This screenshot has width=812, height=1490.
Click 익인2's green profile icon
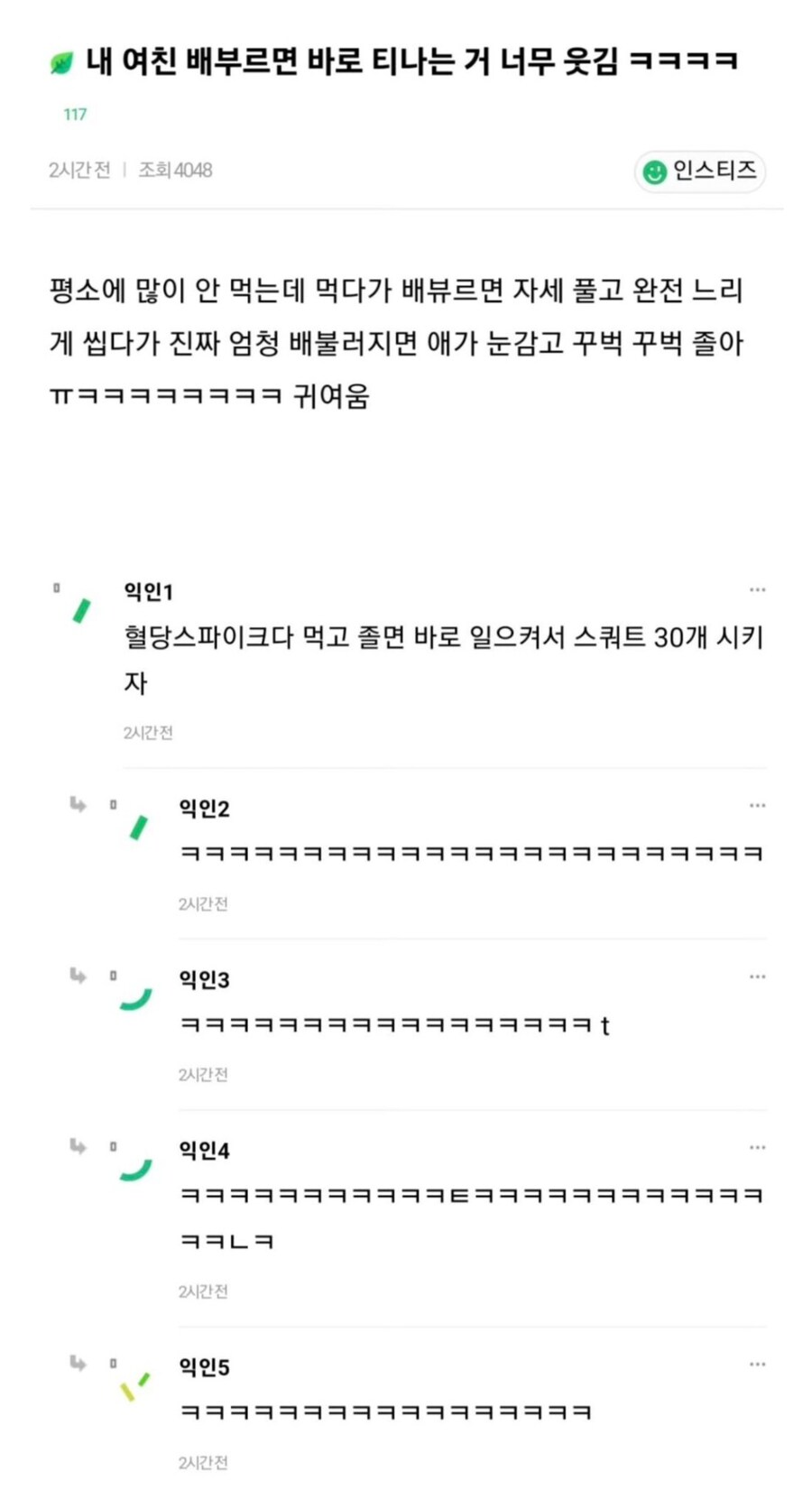[137, 828]
